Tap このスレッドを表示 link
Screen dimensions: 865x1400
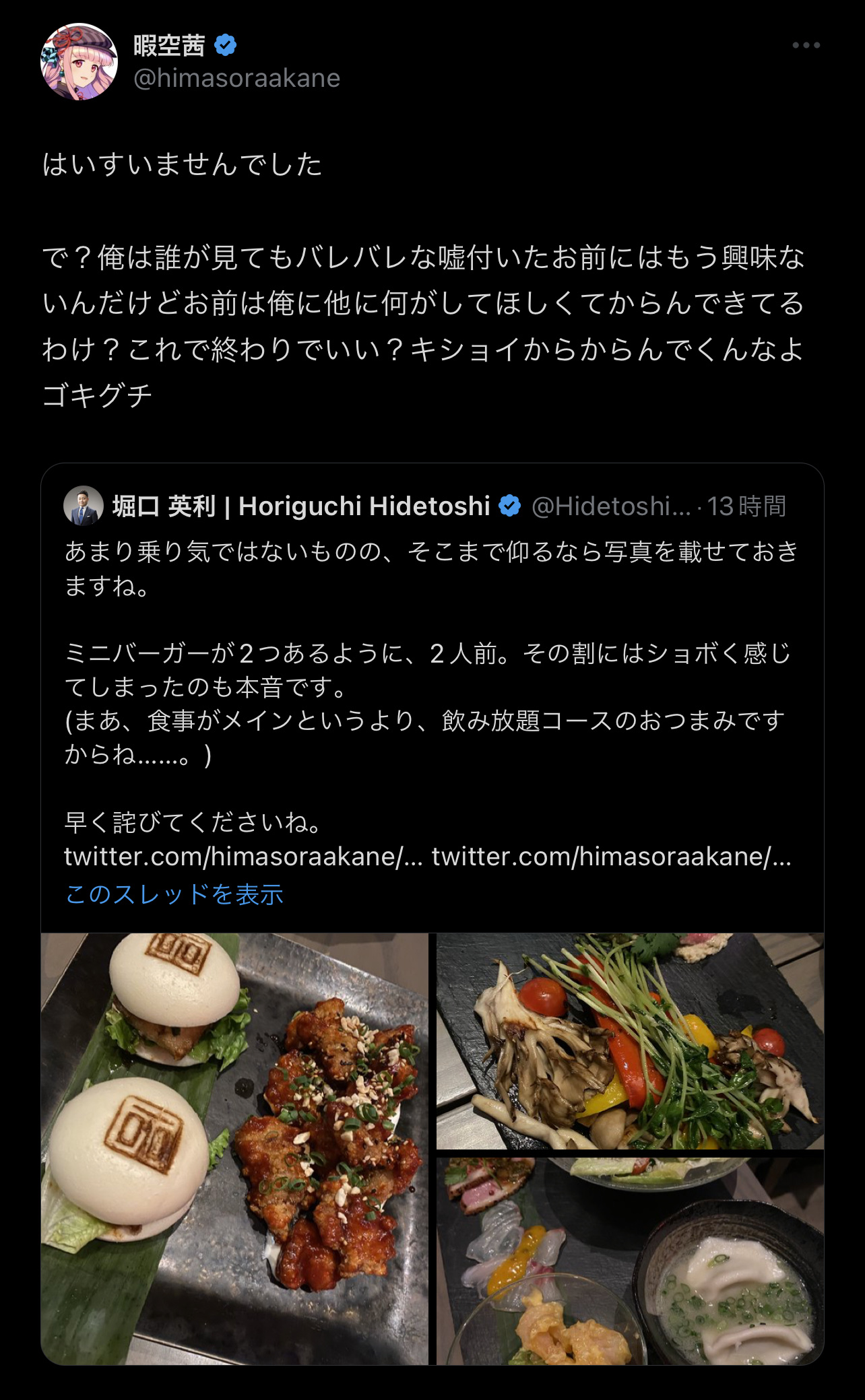pyautogui.click(x=174, y=894)
